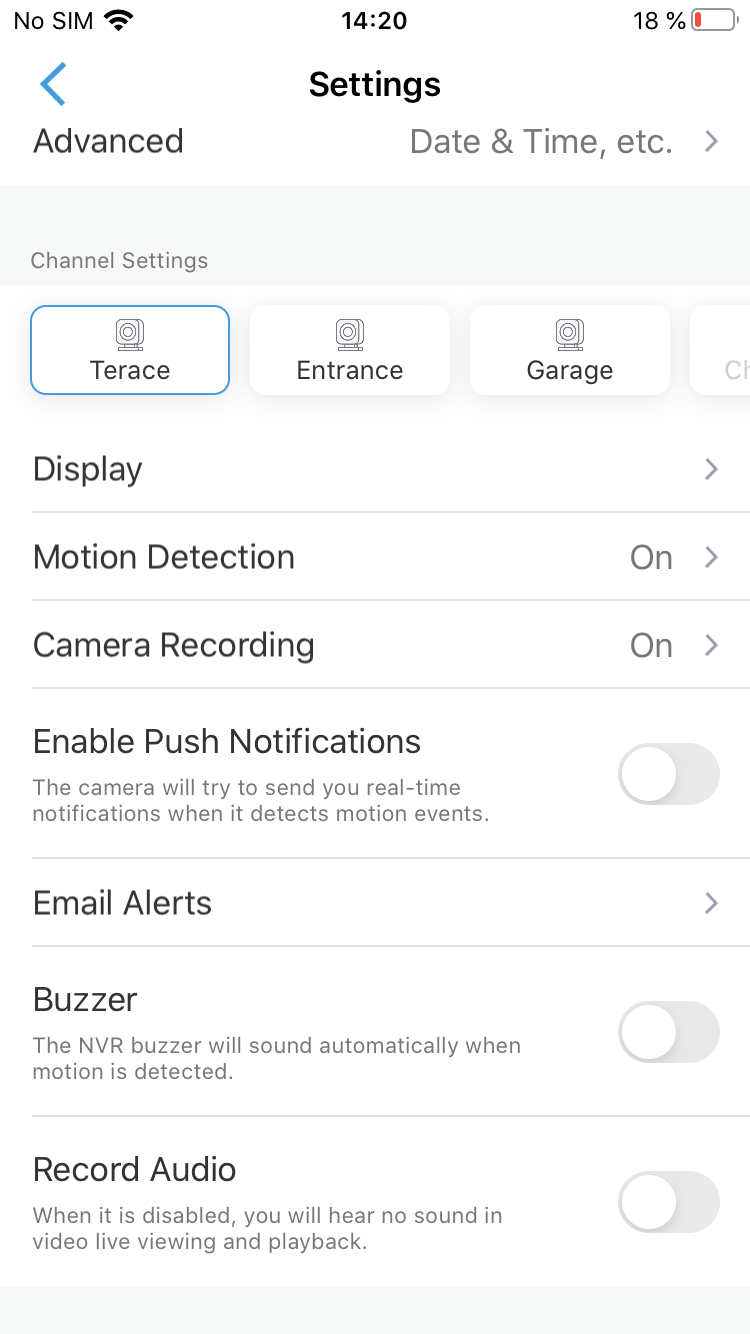Turn on the Buzzer switch

[x=669, y=1032]
